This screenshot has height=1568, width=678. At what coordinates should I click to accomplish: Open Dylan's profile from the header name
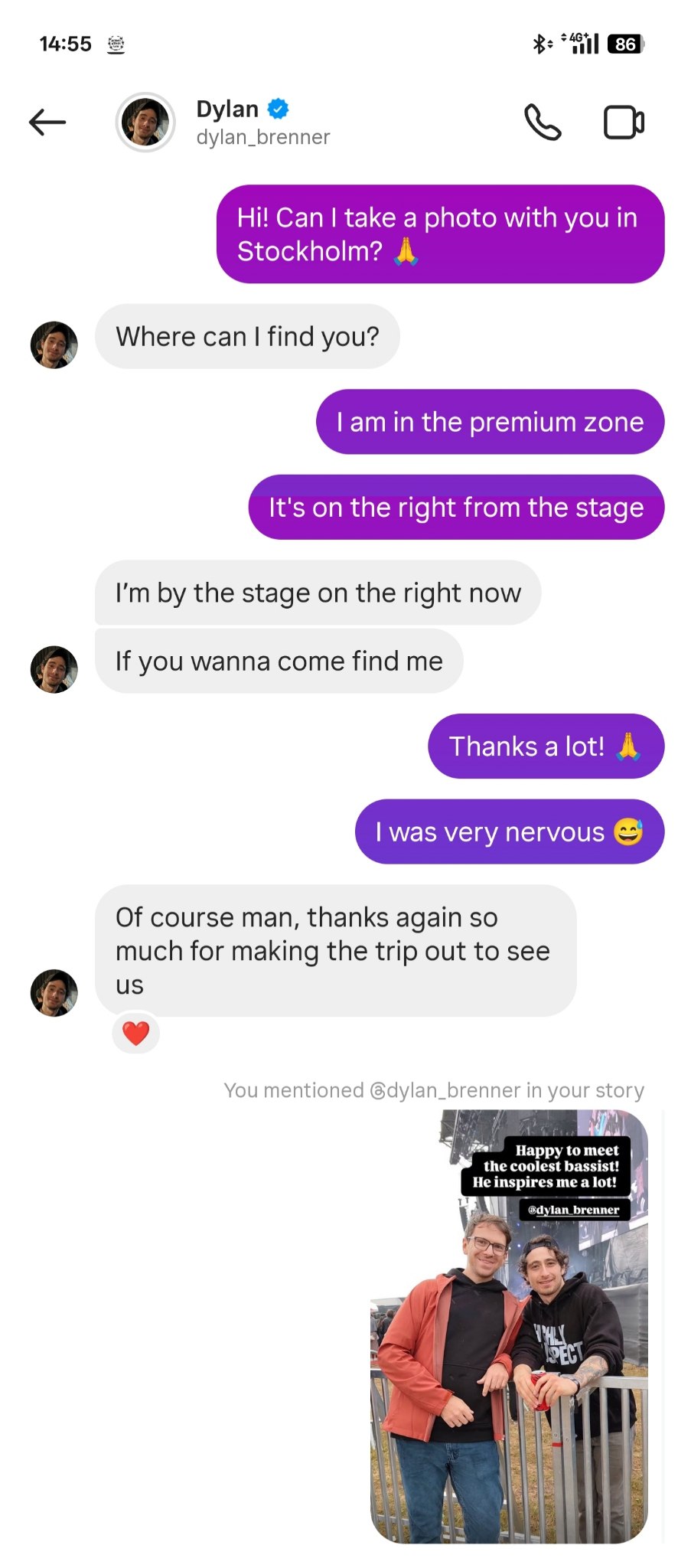click(227, 109)
